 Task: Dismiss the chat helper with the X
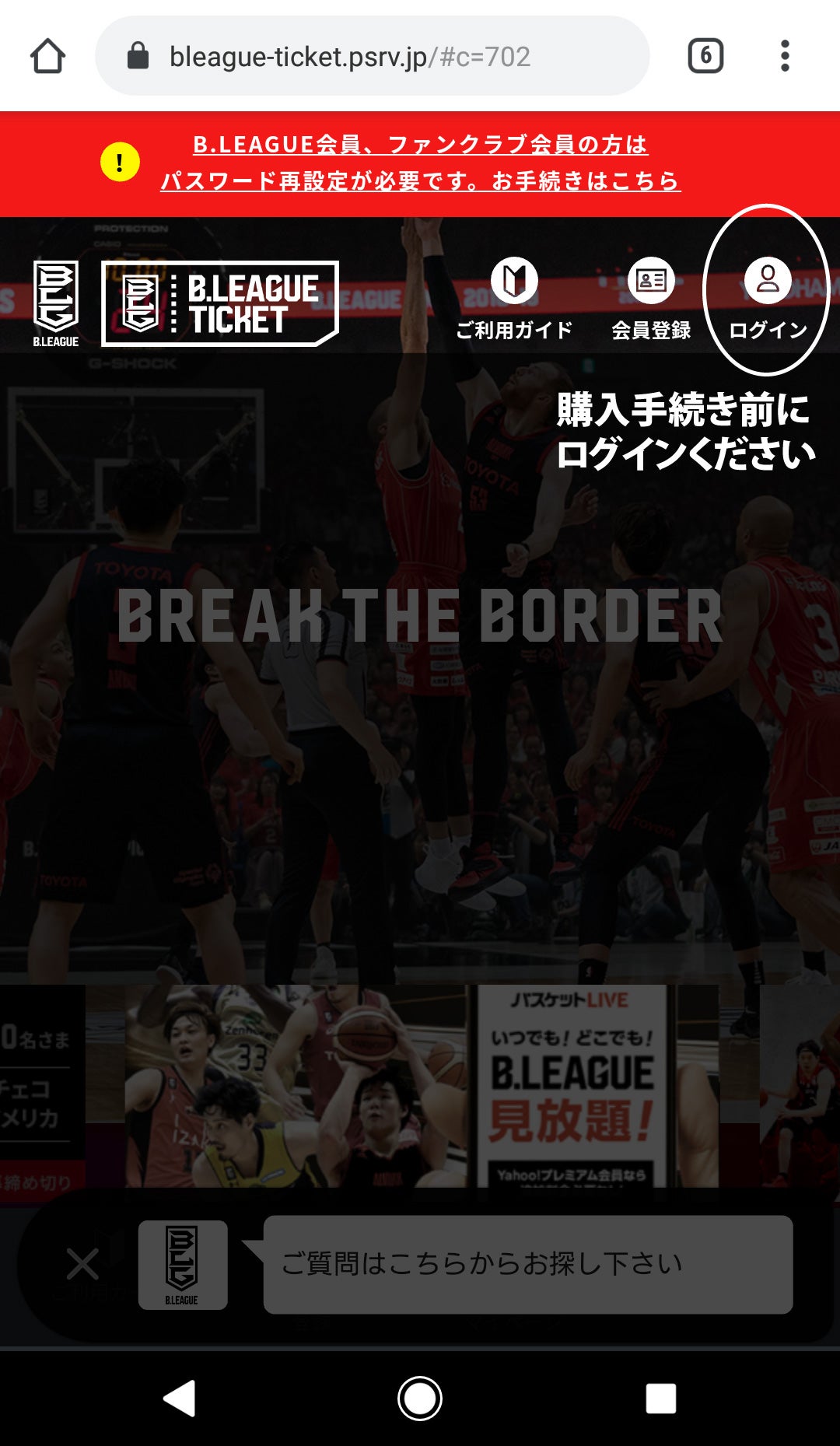82,1264
